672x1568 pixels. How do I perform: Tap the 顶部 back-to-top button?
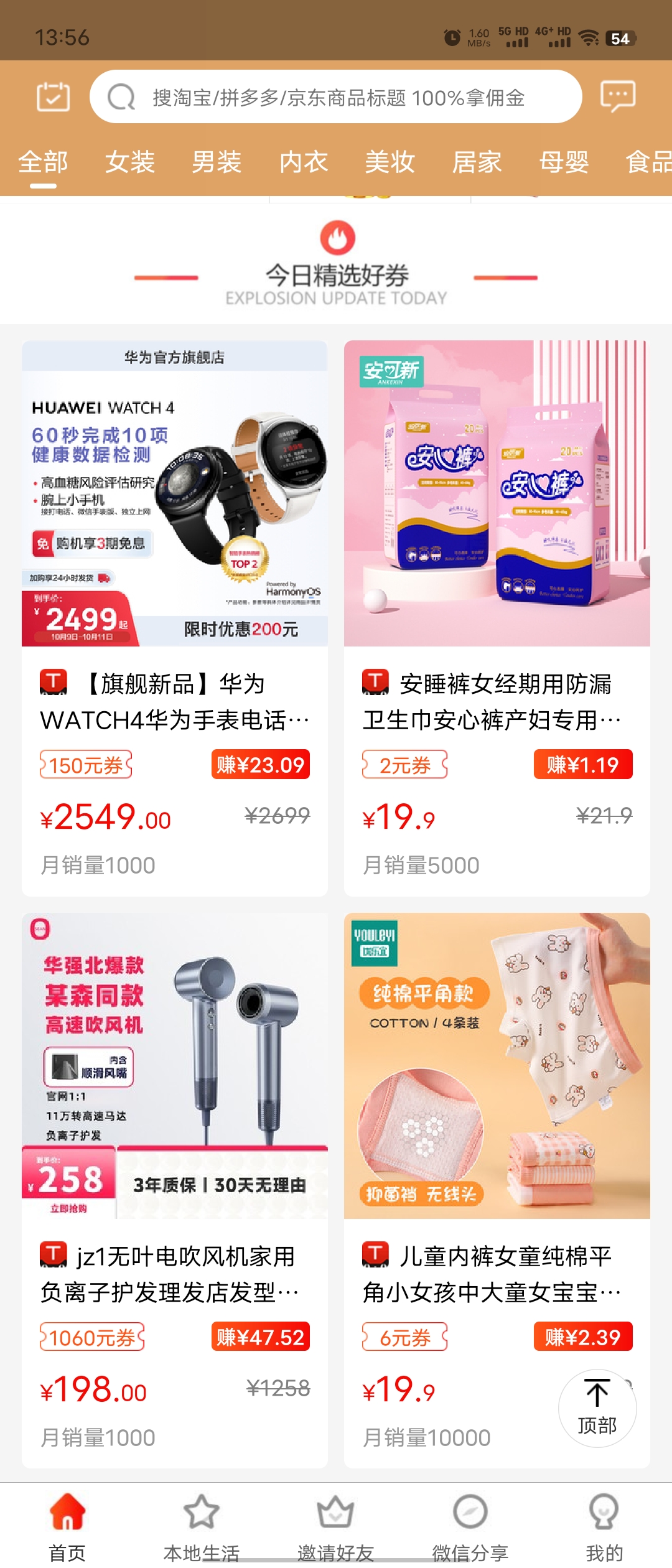point(597,1406)
